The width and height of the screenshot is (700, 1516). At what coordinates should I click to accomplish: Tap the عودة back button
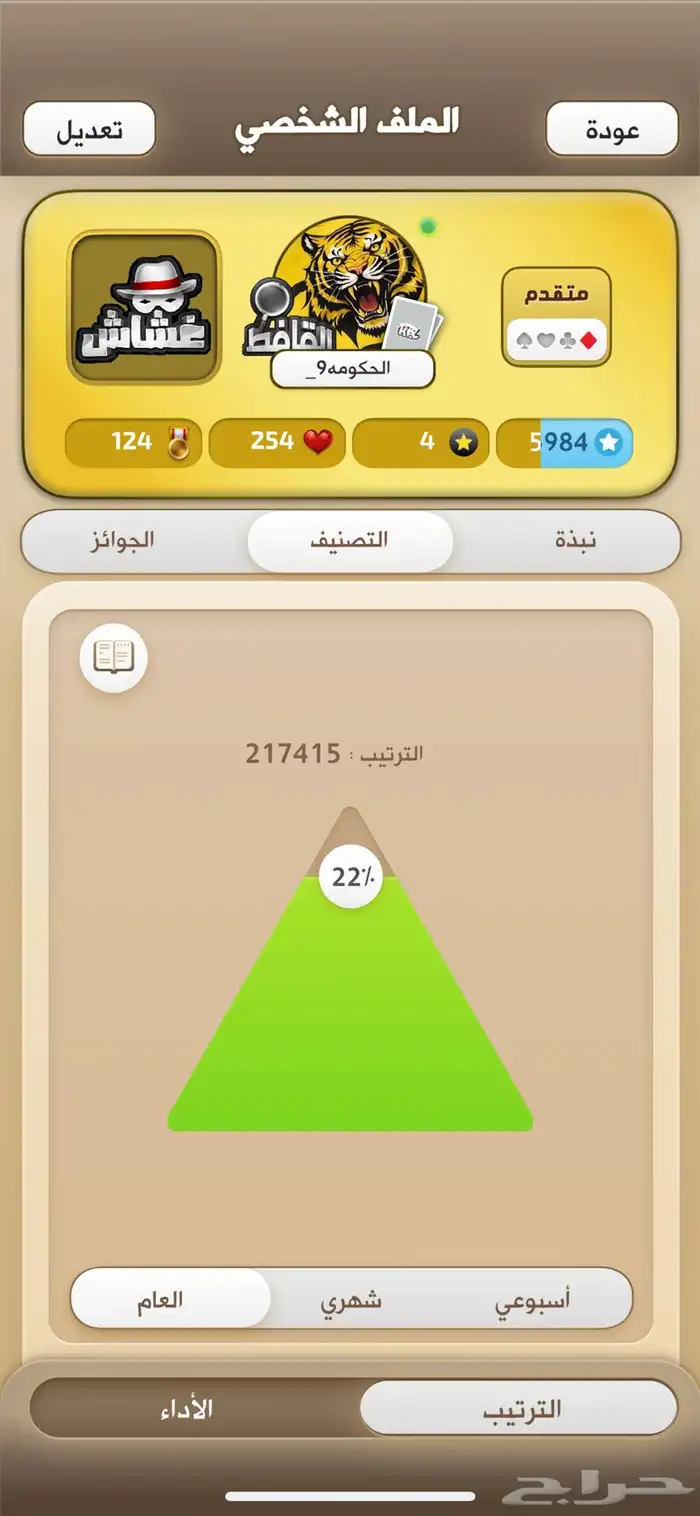[x=612, y=130]
